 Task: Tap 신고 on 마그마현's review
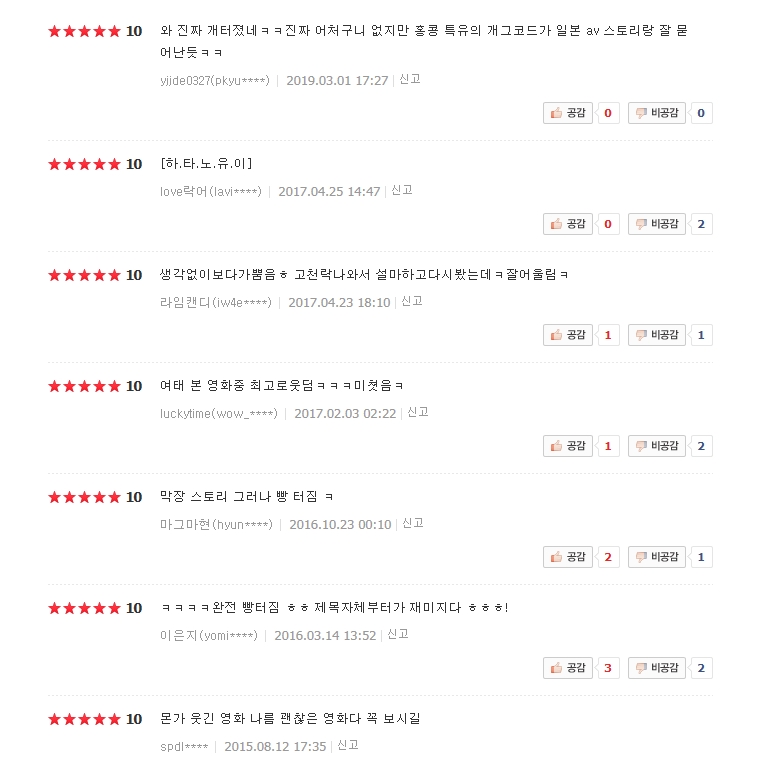[x=412, y=523]
